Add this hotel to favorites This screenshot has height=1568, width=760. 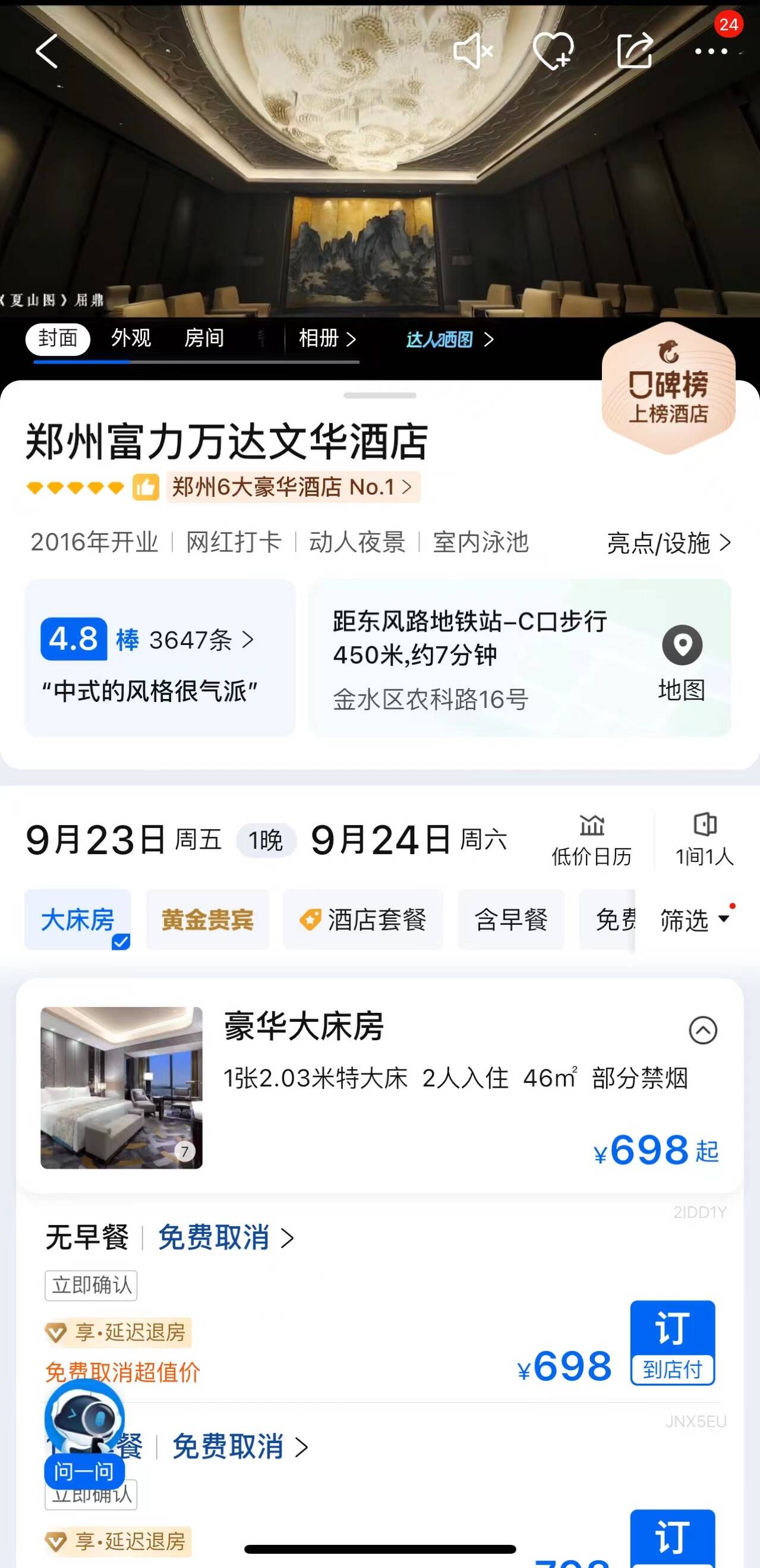(553, 51)
